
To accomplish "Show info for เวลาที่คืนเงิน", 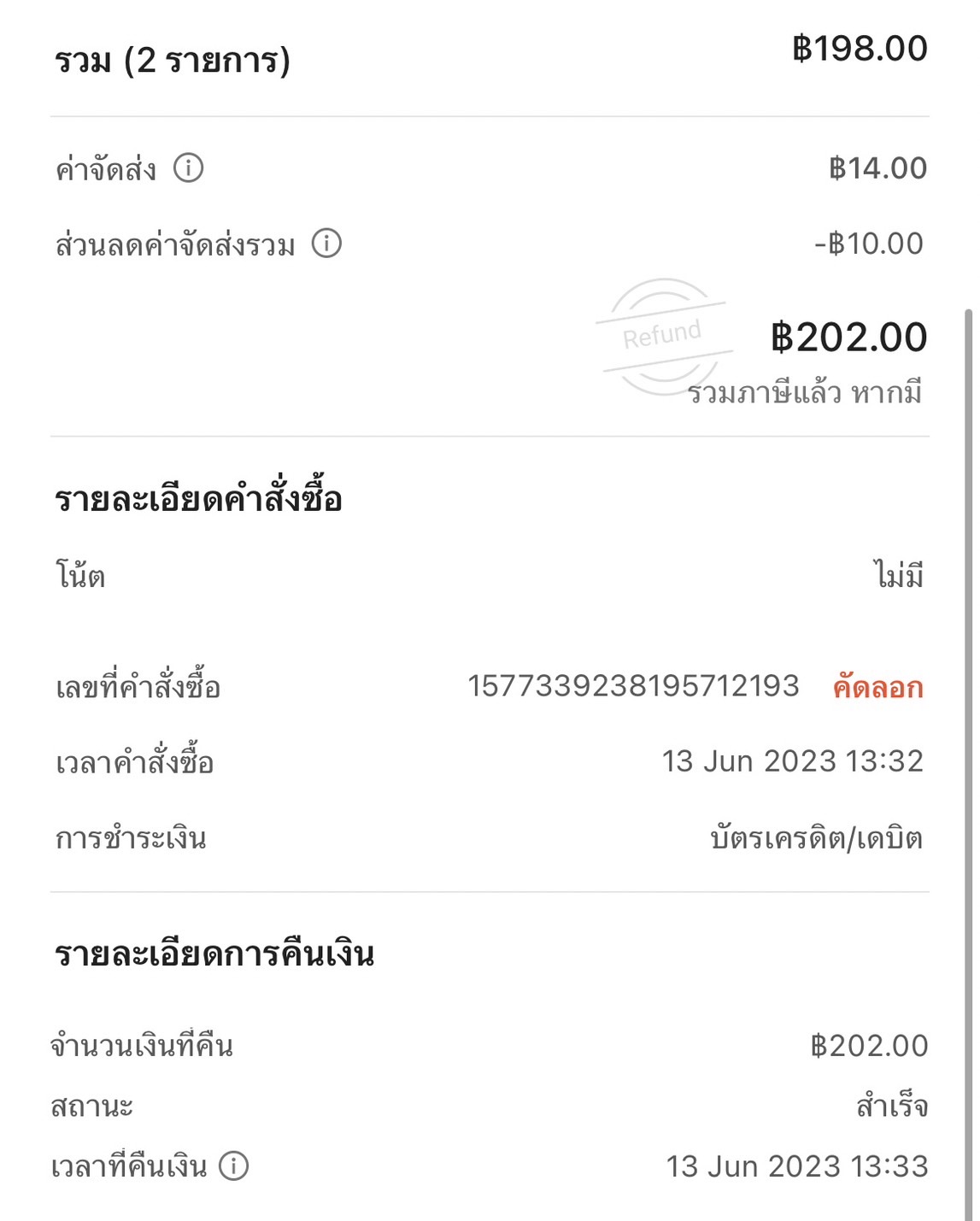I will (233, 1165).
